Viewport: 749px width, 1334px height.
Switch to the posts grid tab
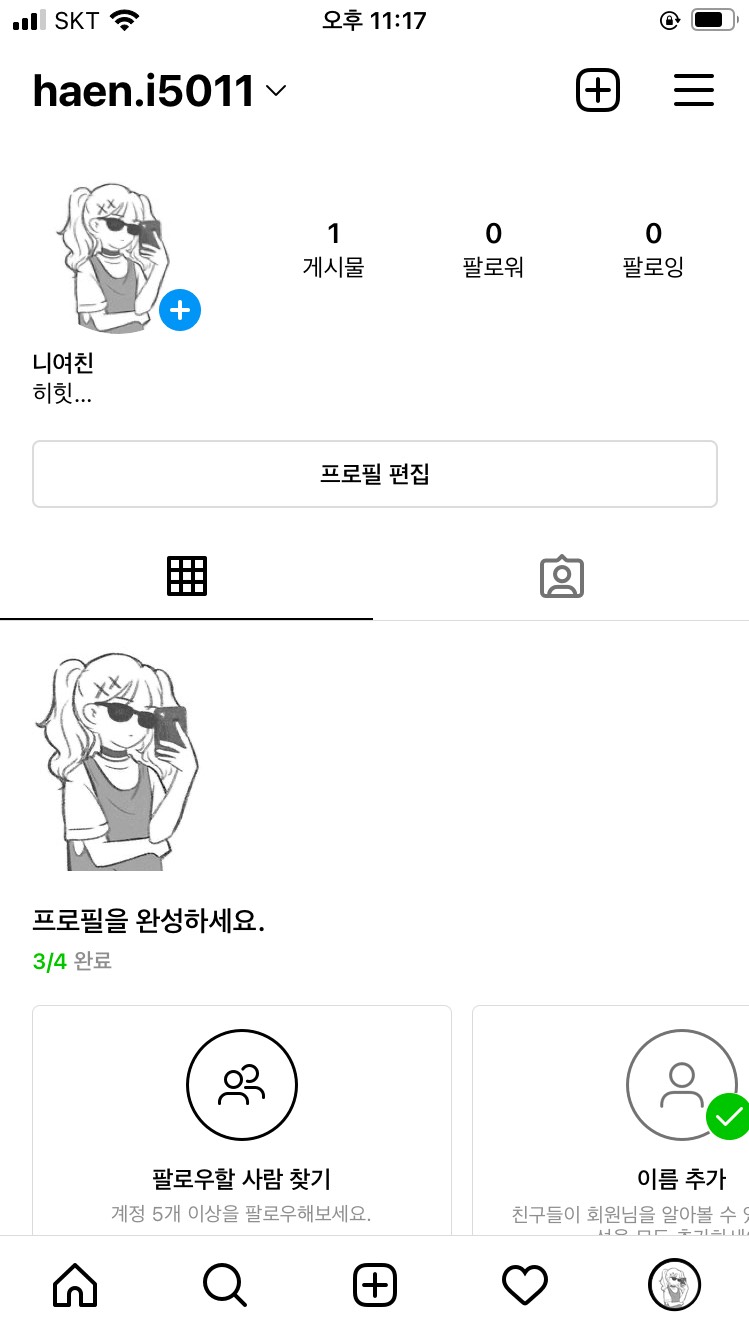tap(187, 577)
